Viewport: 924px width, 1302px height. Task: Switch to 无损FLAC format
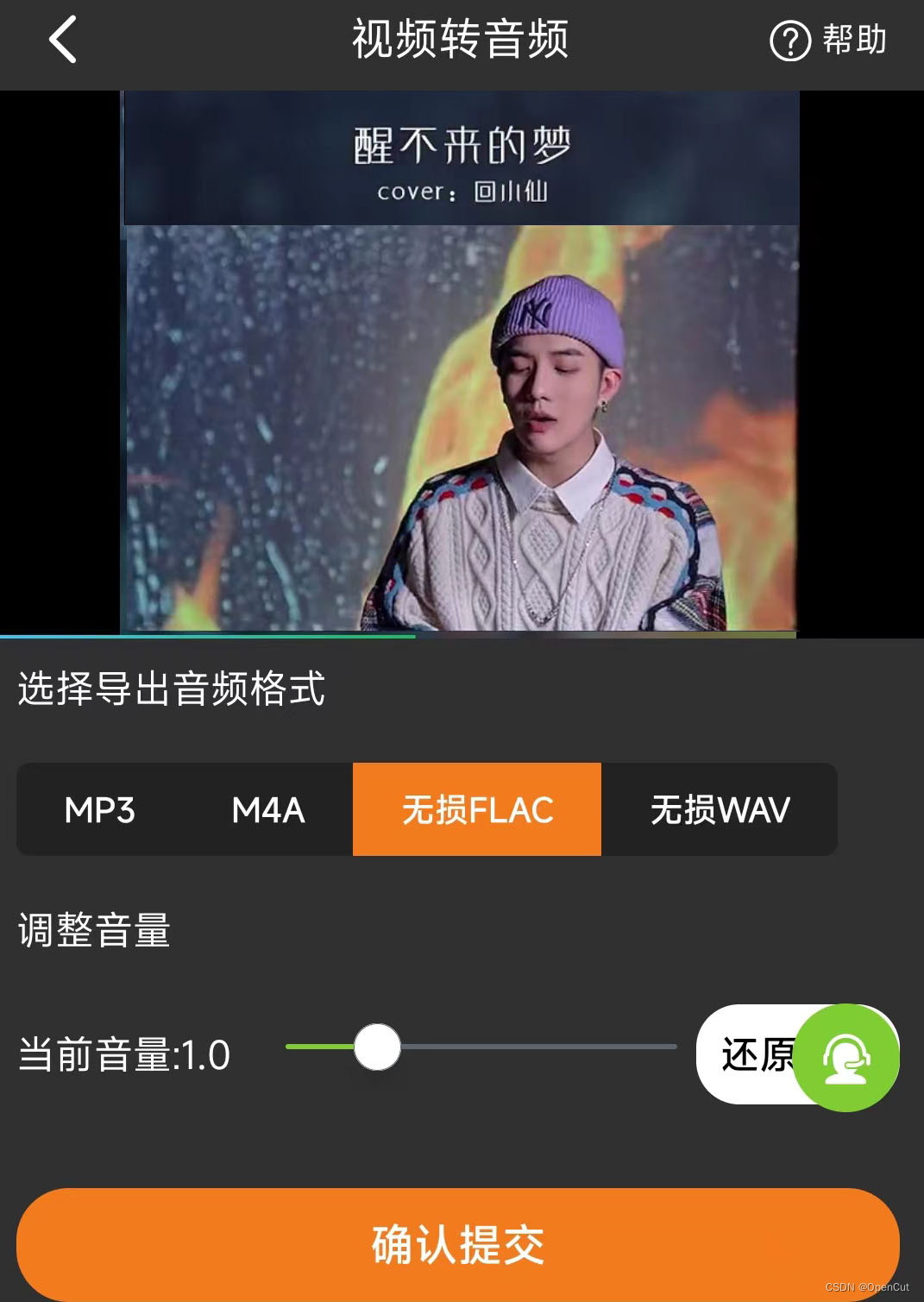(x=477, y=809)
